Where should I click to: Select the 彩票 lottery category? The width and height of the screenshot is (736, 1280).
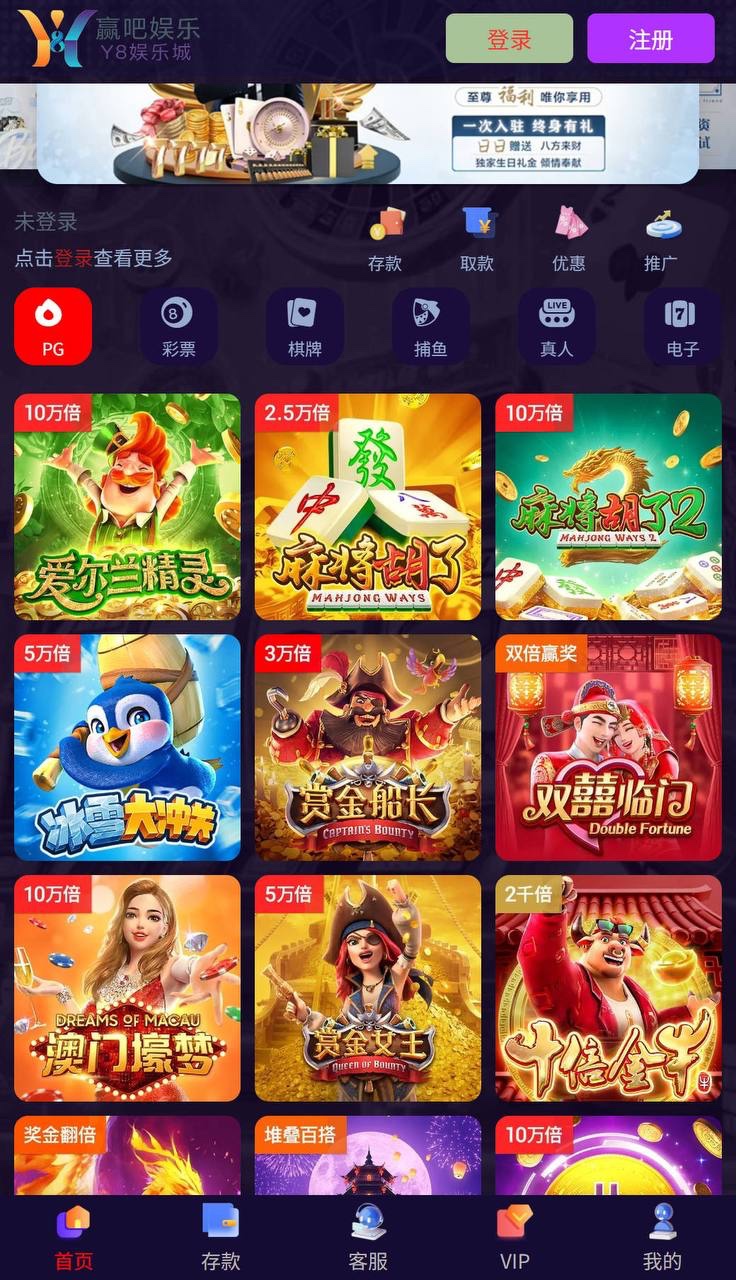[x=178, y=327]
